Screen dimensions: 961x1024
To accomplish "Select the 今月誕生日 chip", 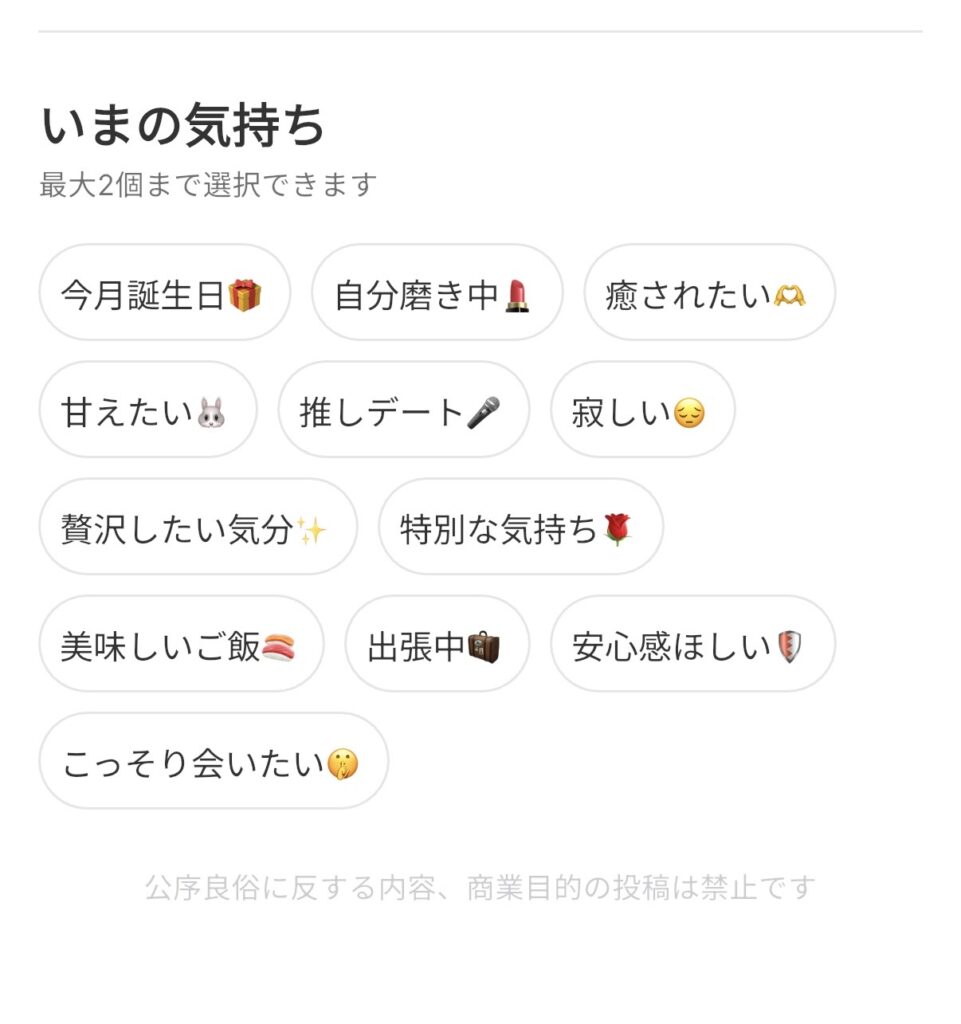I will pos(164,293).
